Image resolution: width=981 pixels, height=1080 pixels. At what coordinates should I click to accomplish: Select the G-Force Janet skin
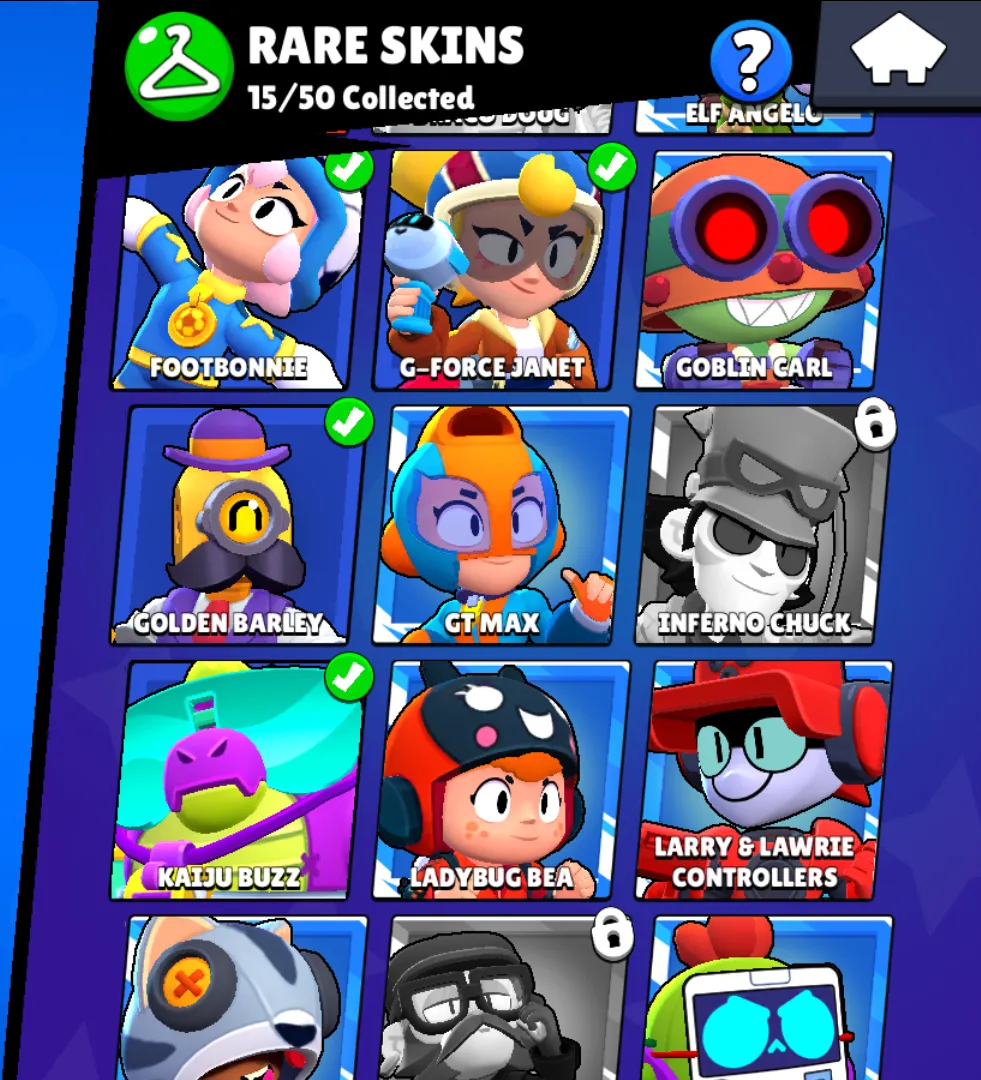pyautogui.click(x=497, y=272)
